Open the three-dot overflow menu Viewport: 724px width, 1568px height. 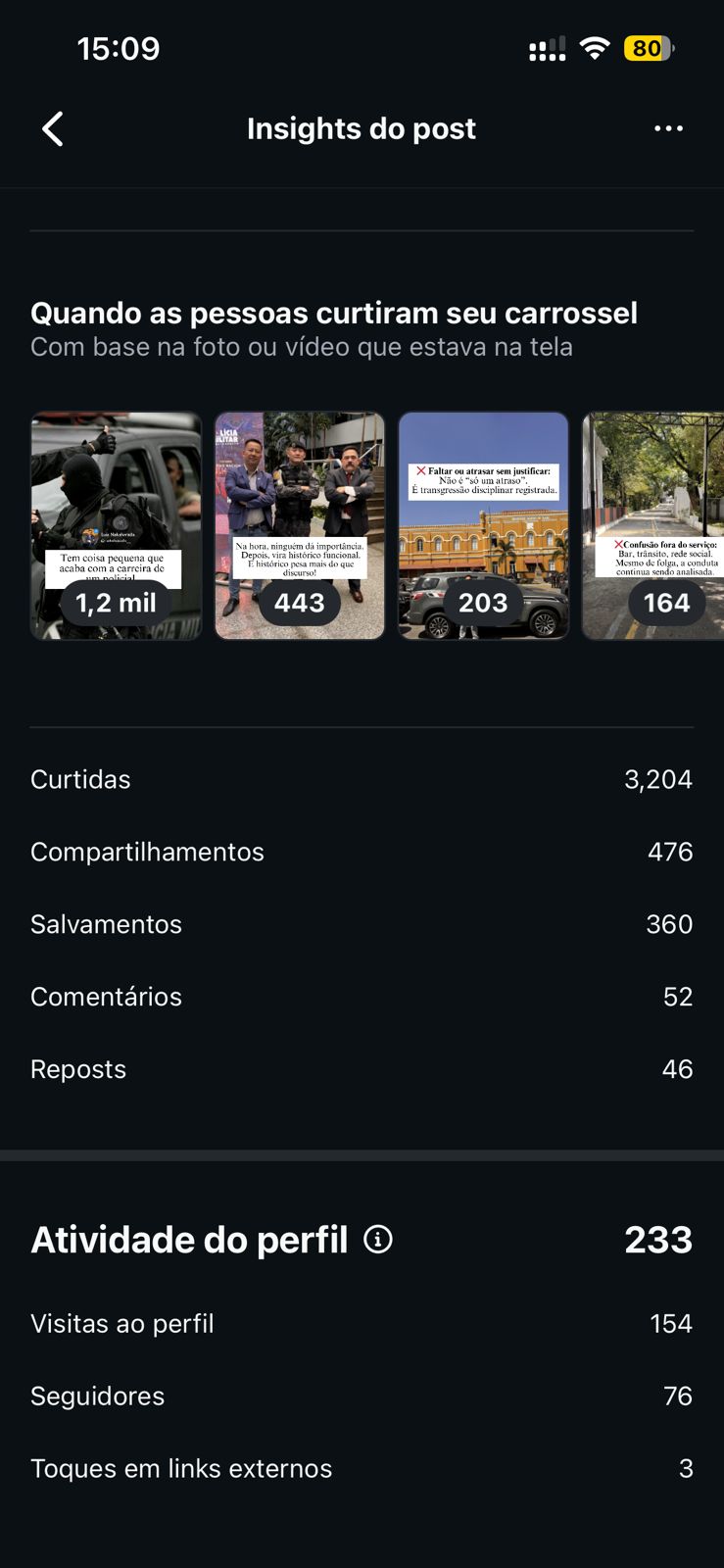pyautogui.click(x=668, y=128)
